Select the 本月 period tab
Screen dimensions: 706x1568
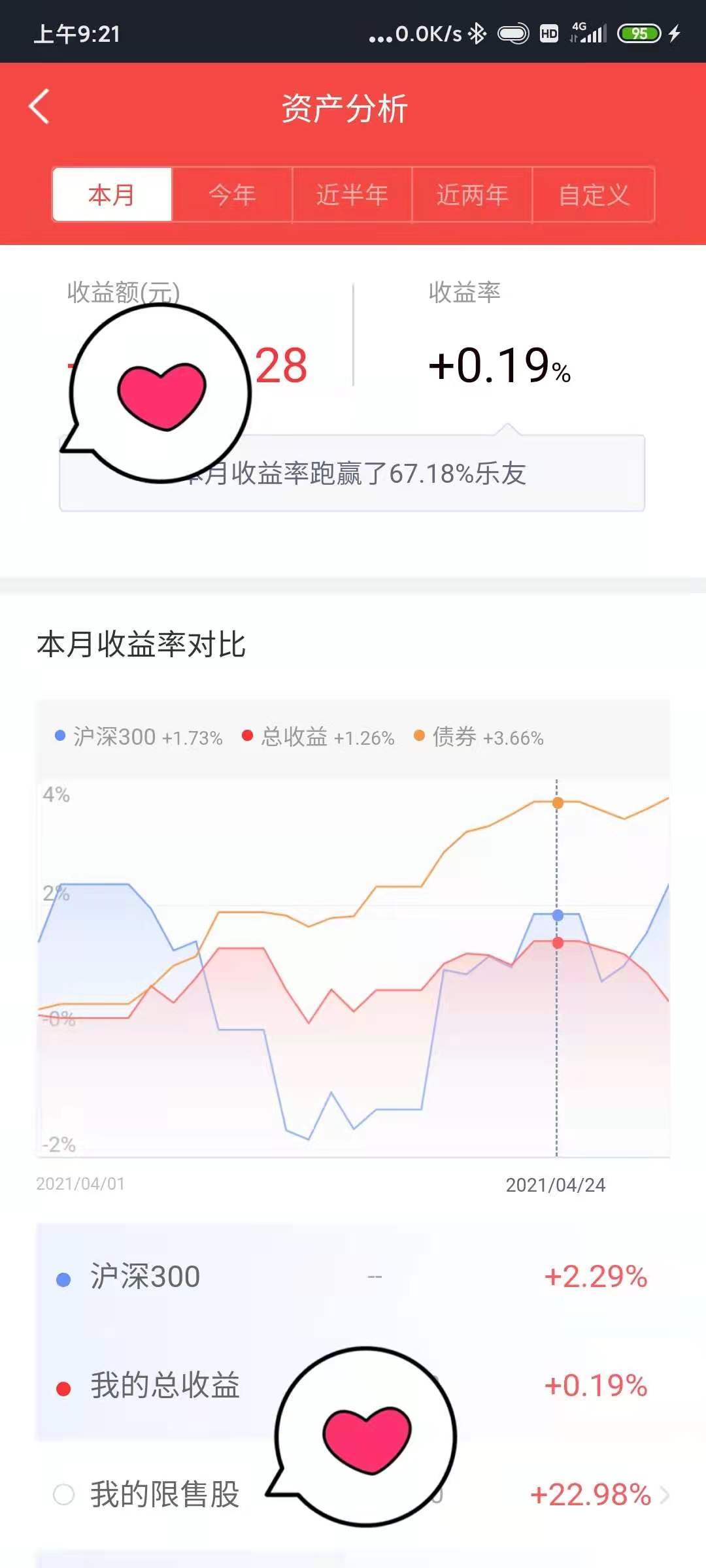(x=112, y=195)
